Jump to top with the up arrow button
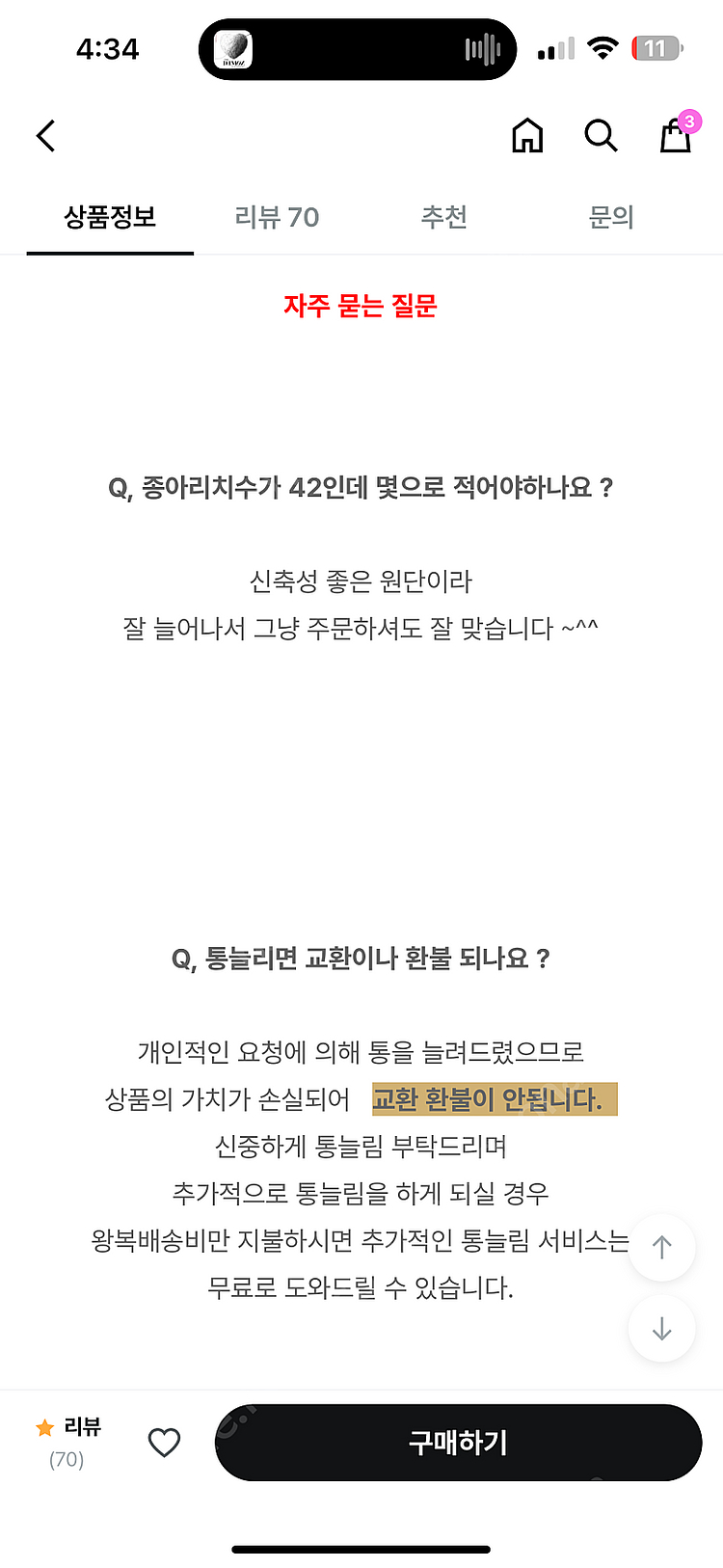This screenshot has width=723, height=1568. (x=661, y=1247)
